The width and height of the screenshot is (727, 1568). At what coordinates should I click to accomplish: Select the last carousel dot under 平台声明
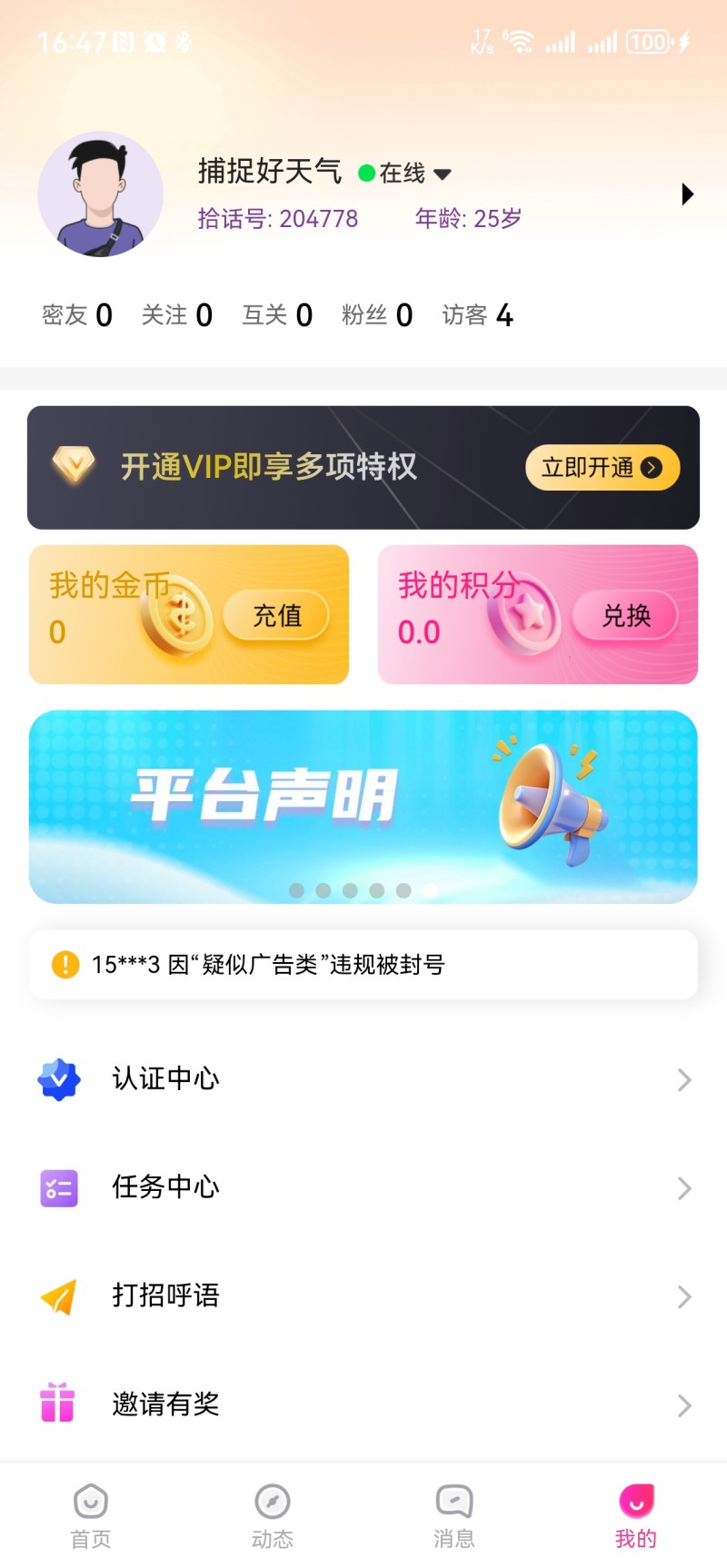pyautogui.click(x=430, y=891)
